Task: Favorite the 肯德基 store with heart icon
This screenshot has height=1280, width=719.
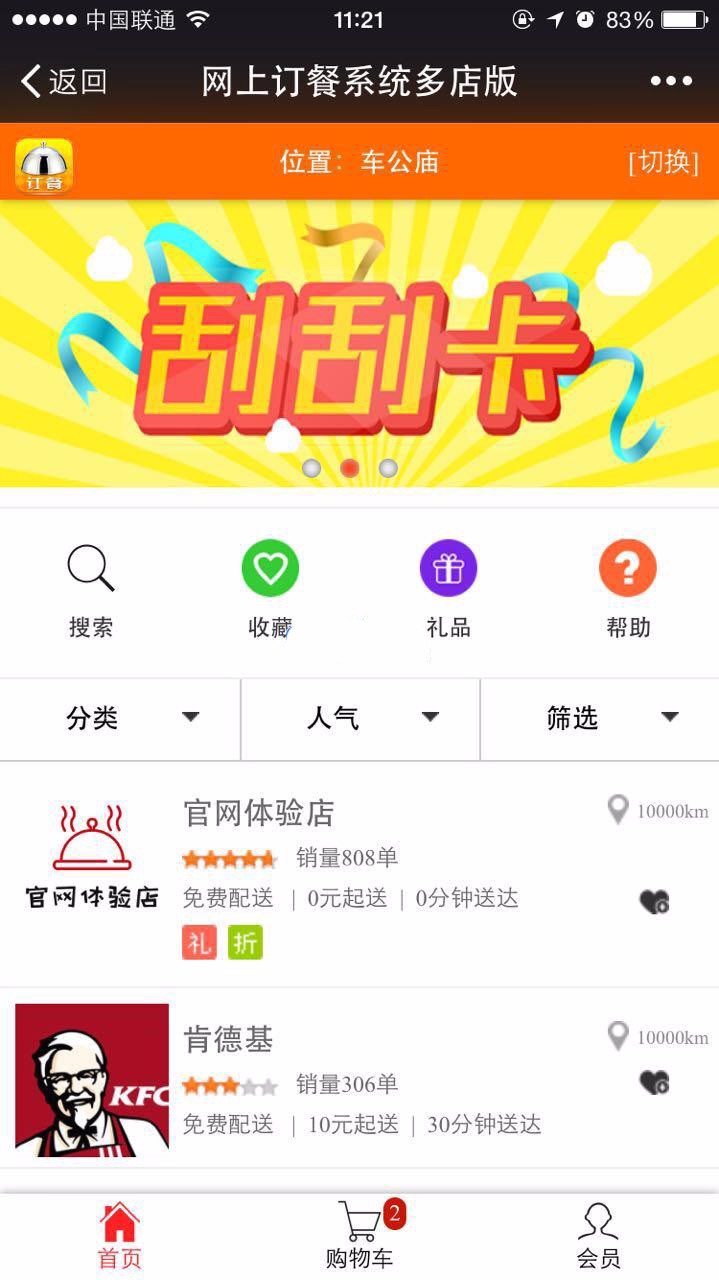Action: coord(654,1082)
